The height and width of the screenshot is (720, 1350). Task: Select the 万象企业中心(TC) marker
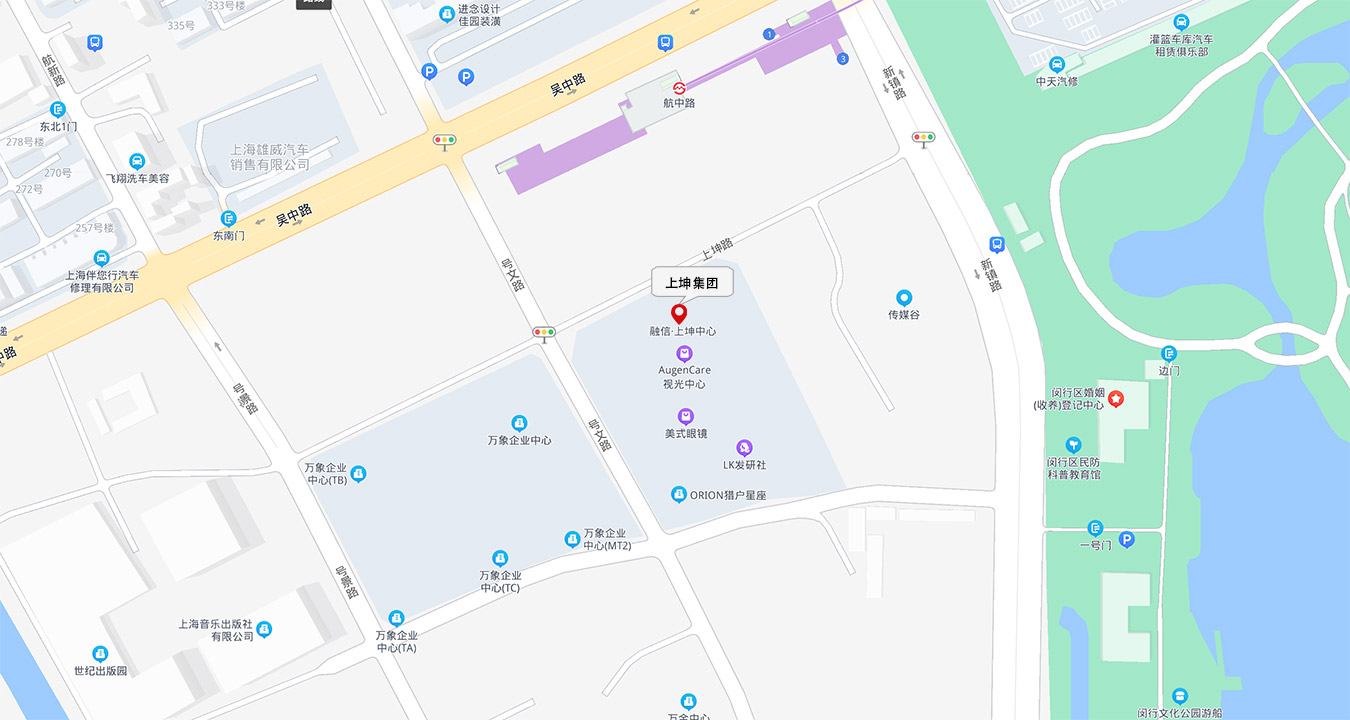coord(500,558)
